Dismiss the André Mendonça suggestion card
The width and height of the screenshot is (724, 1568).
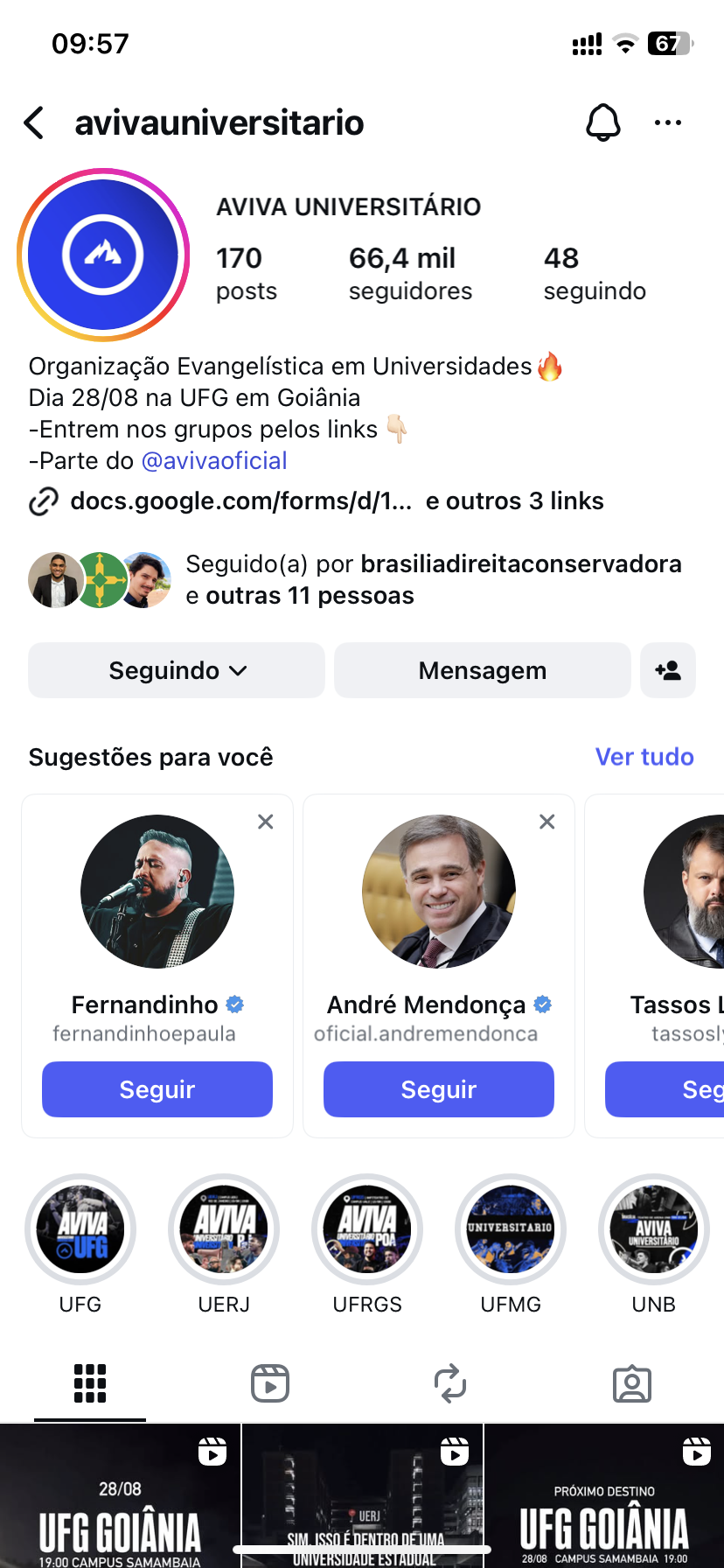click(x=547, y=822)
